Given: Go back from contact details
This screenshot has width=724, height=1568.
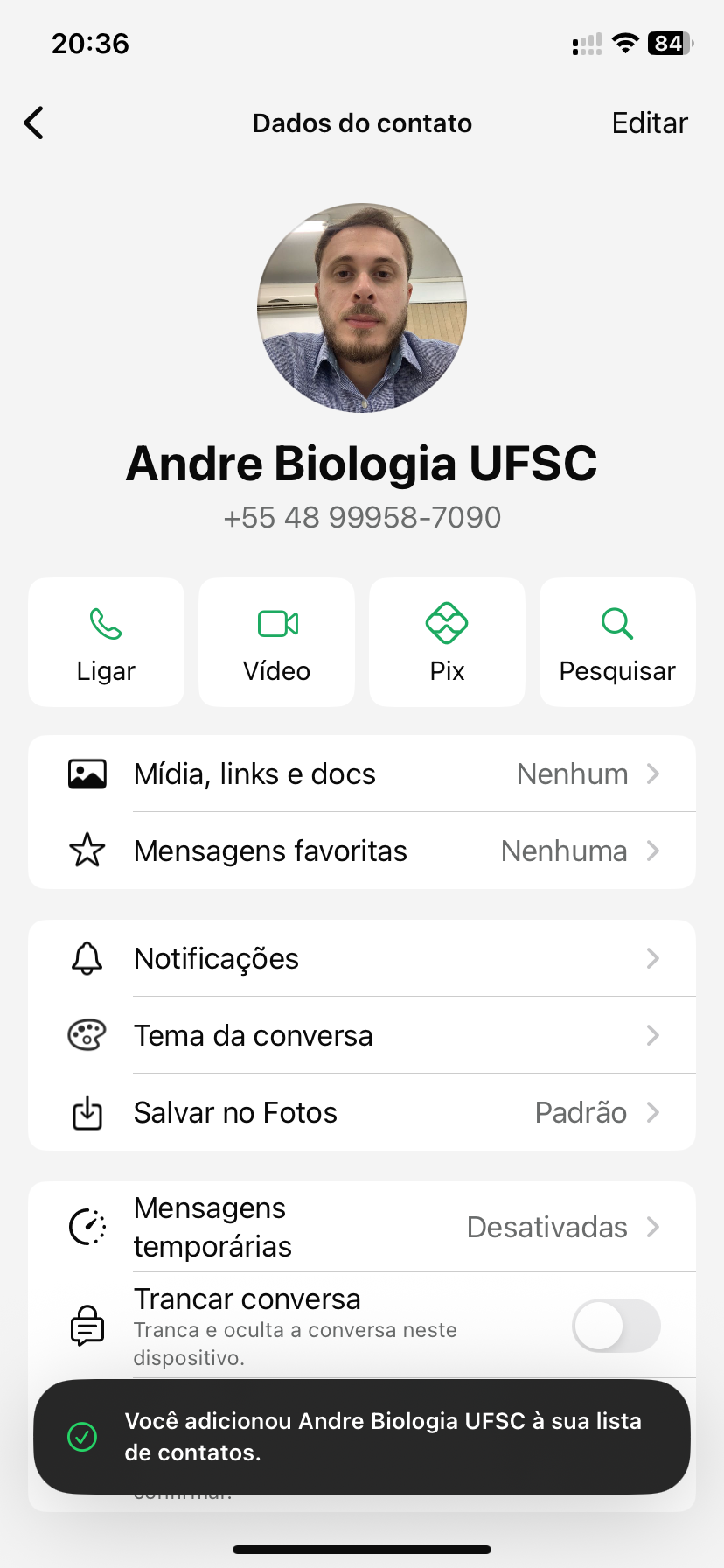Looking at the screenshot, I should [34, 123].
